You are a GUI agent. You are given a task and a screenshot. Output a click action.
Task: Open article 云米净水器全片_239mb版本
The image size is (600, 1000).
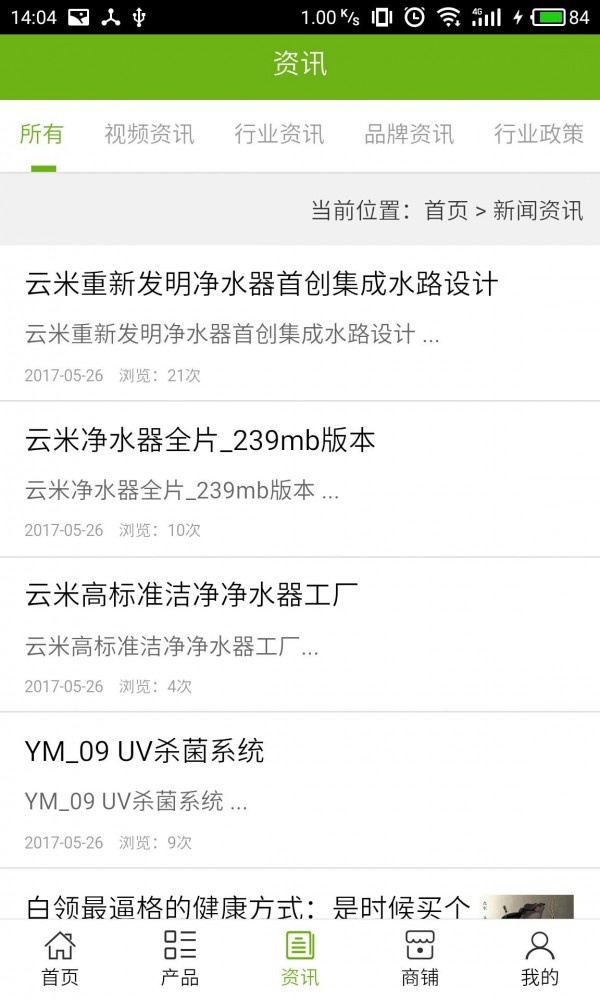(x=300, y=480)
